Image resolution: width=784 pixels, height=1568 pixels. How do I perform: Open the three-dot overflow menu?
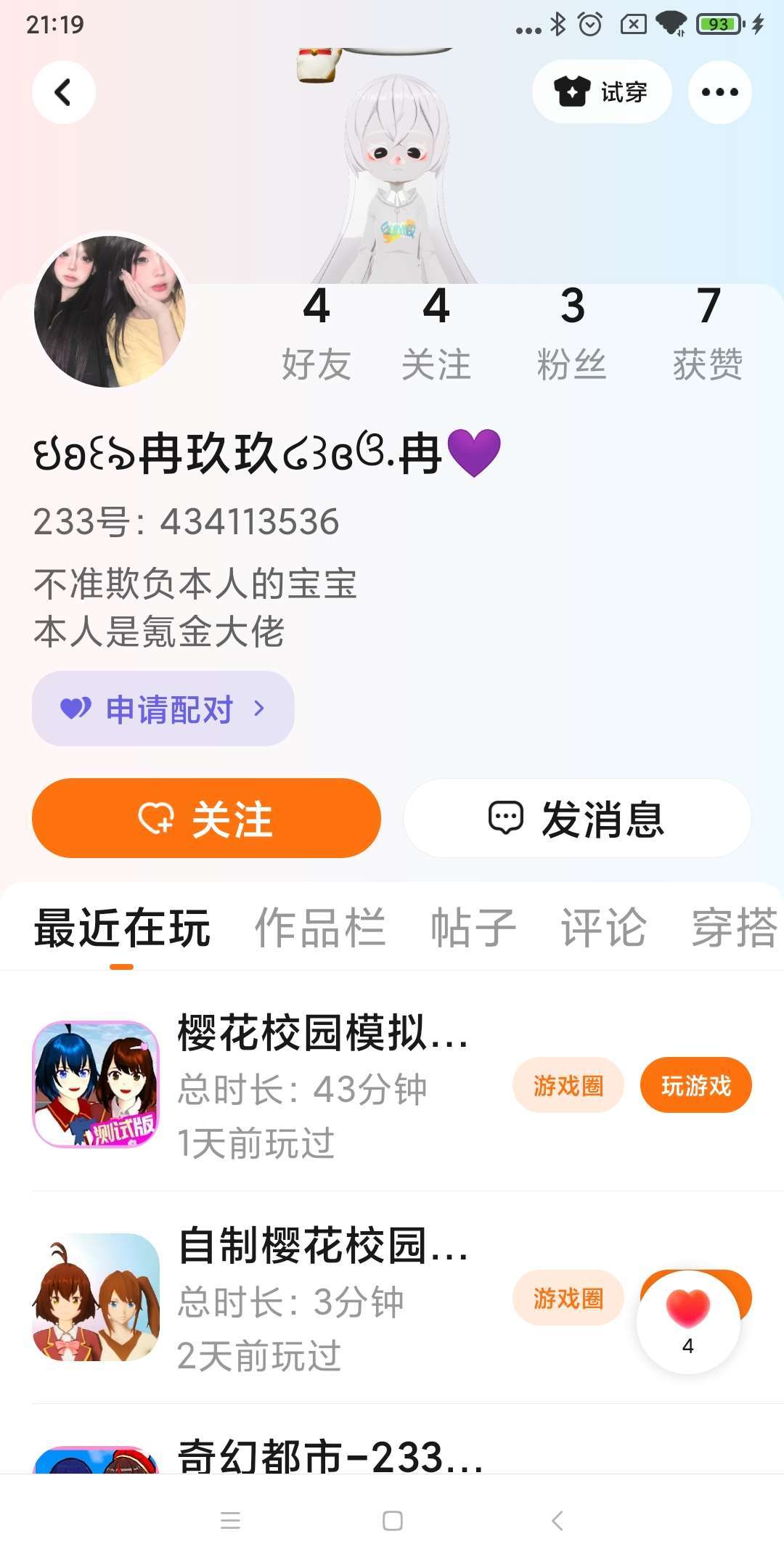719,92
